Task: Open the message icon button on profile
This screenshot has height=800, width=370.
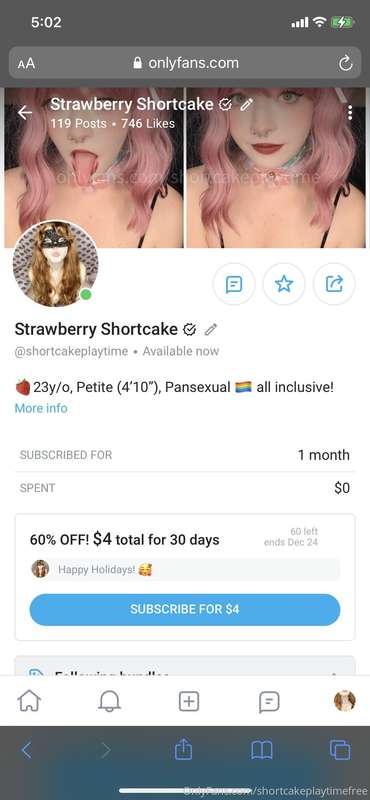Action: point(234,284)
